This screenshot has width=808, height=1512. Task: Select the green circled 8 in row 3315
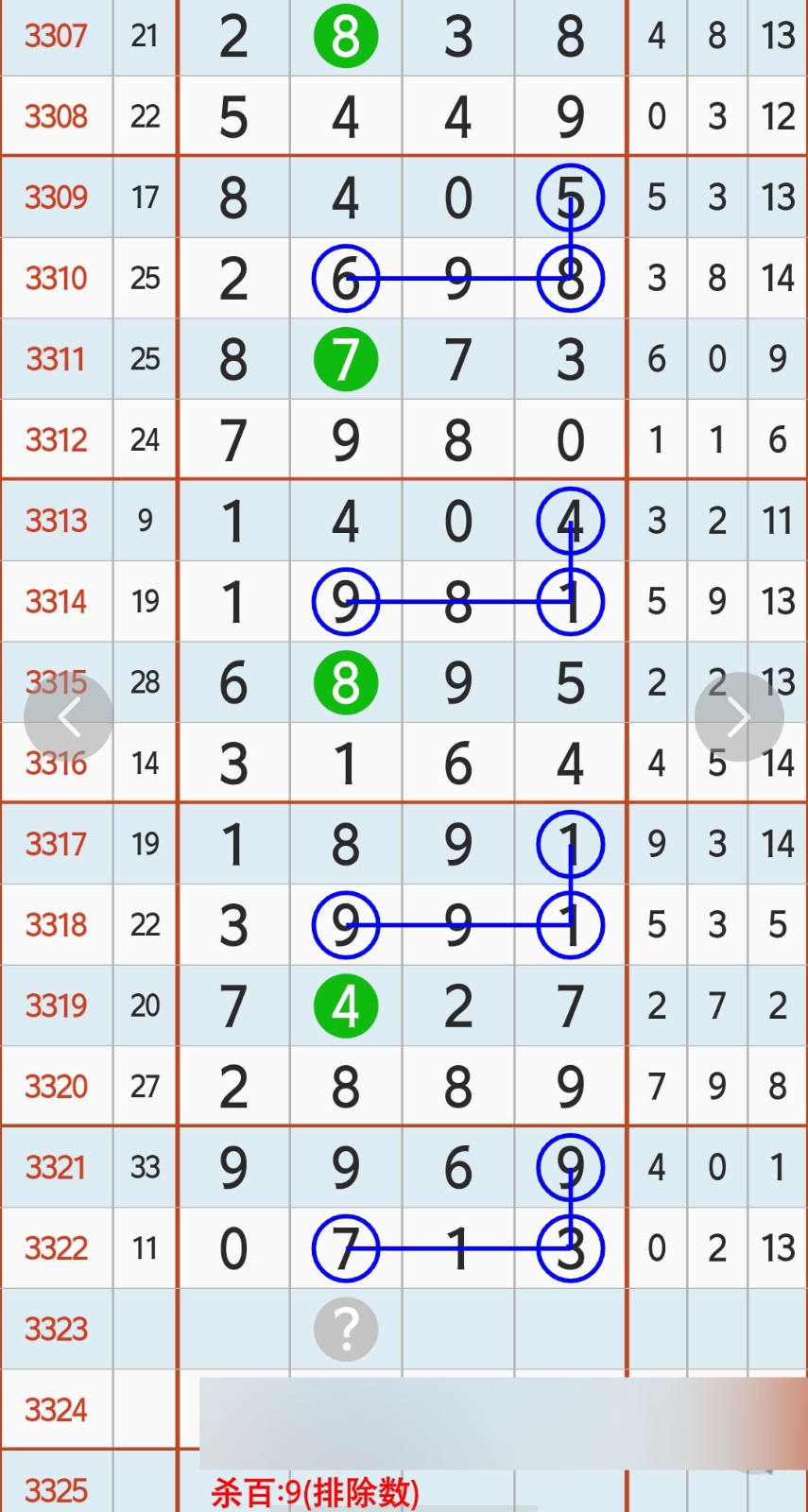[345, 682]
